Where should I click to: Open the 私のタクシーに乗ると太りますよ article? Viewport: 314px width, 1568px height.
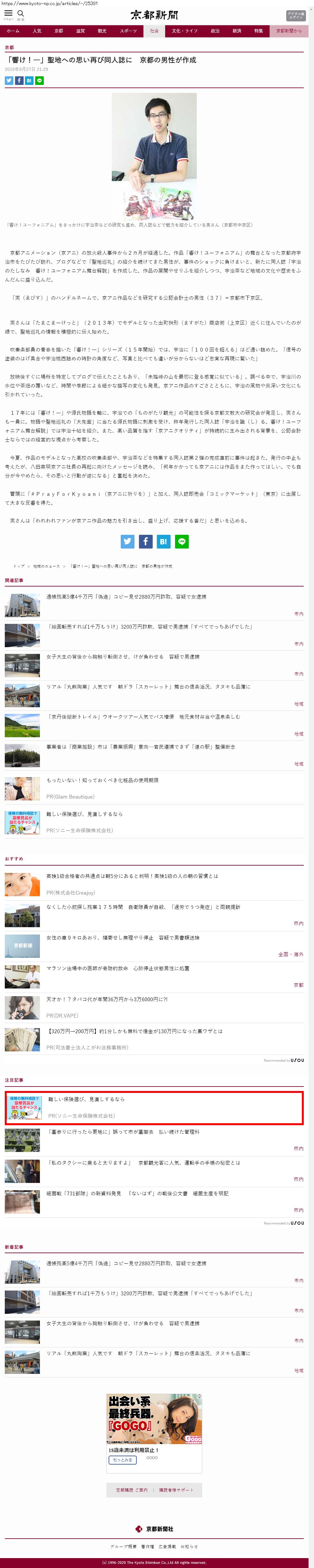pos(144,1163)
